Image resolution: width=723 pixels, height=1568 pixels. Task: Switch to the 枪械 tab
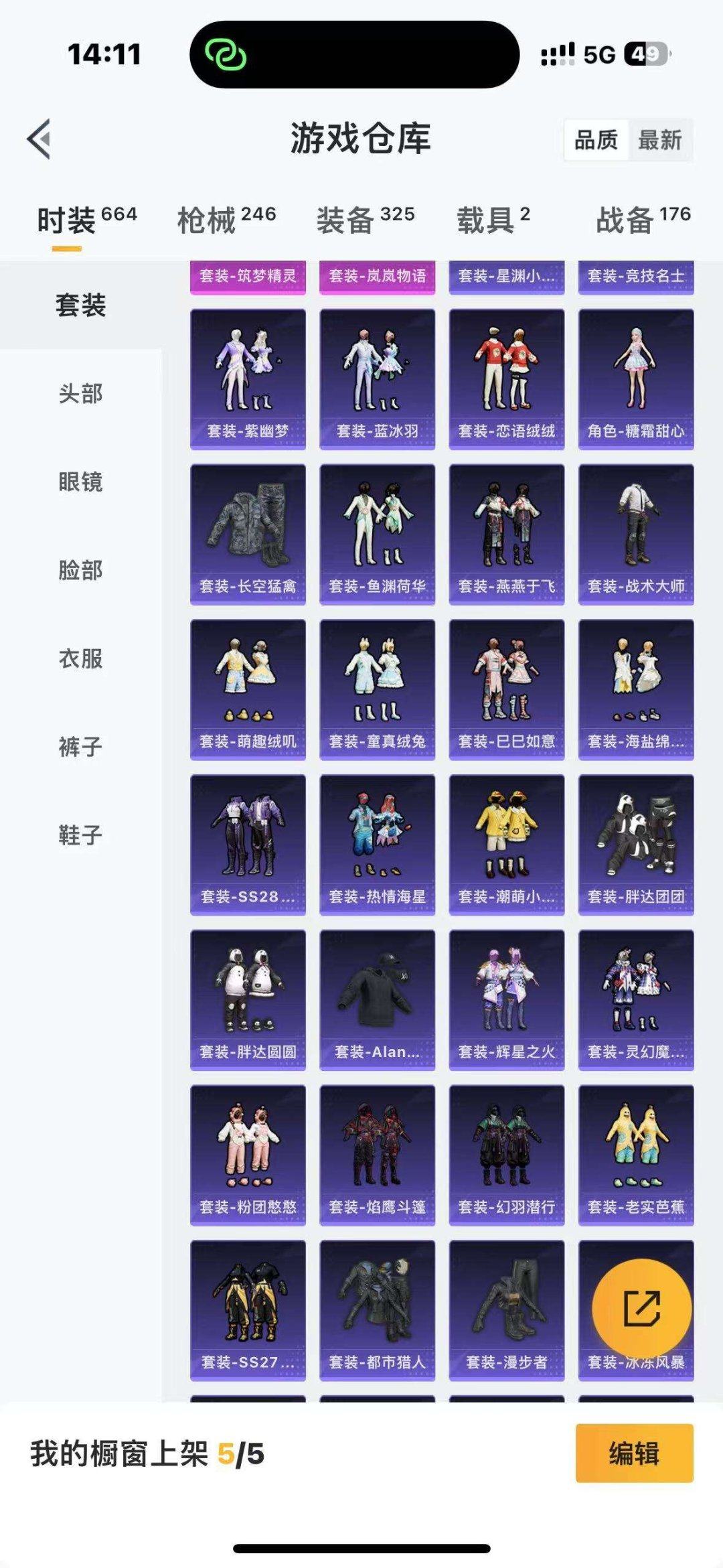[x=226, y=220]
